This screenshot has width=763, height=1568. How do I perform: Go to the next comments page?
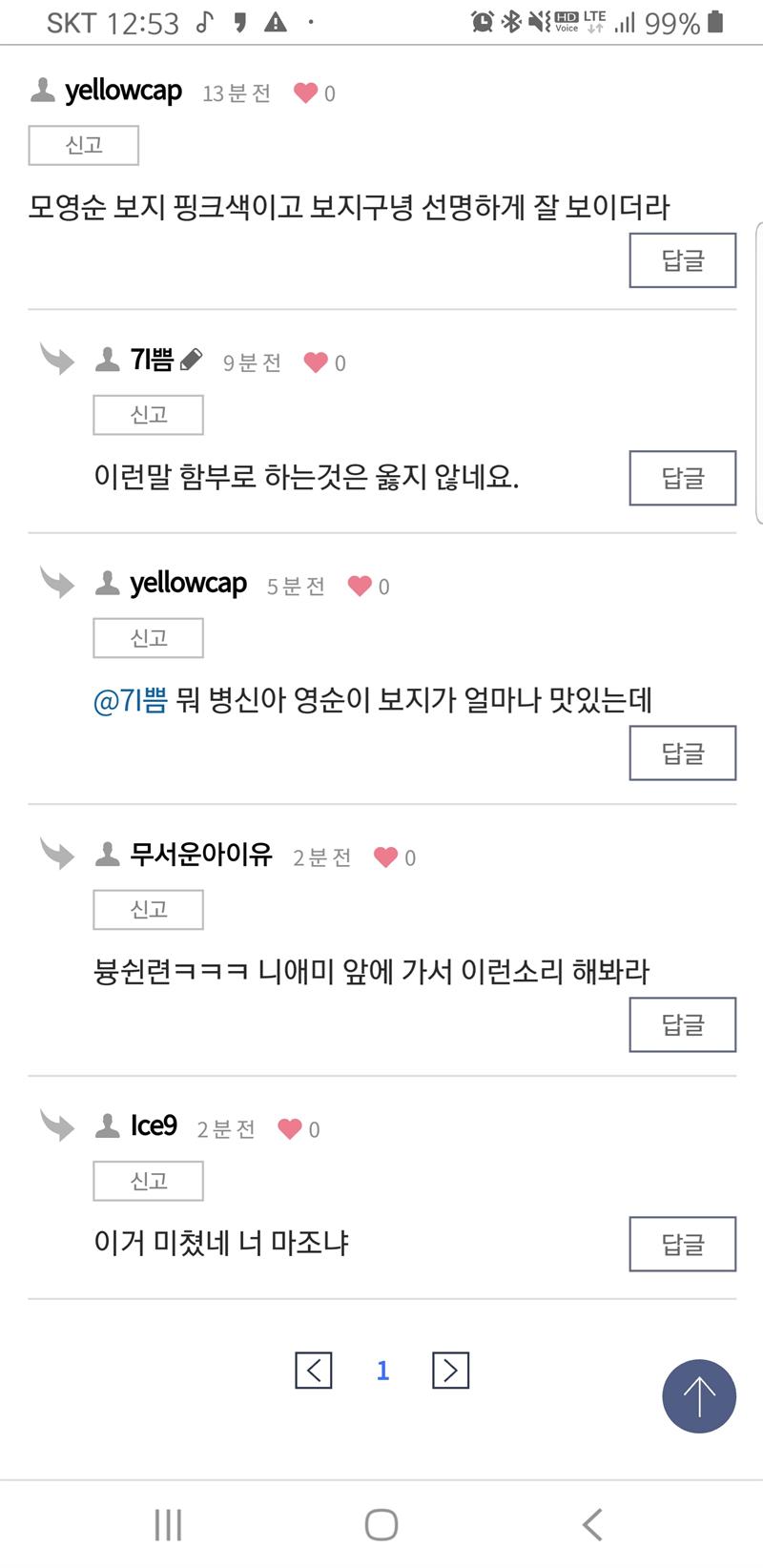[x=450, y=1371]
